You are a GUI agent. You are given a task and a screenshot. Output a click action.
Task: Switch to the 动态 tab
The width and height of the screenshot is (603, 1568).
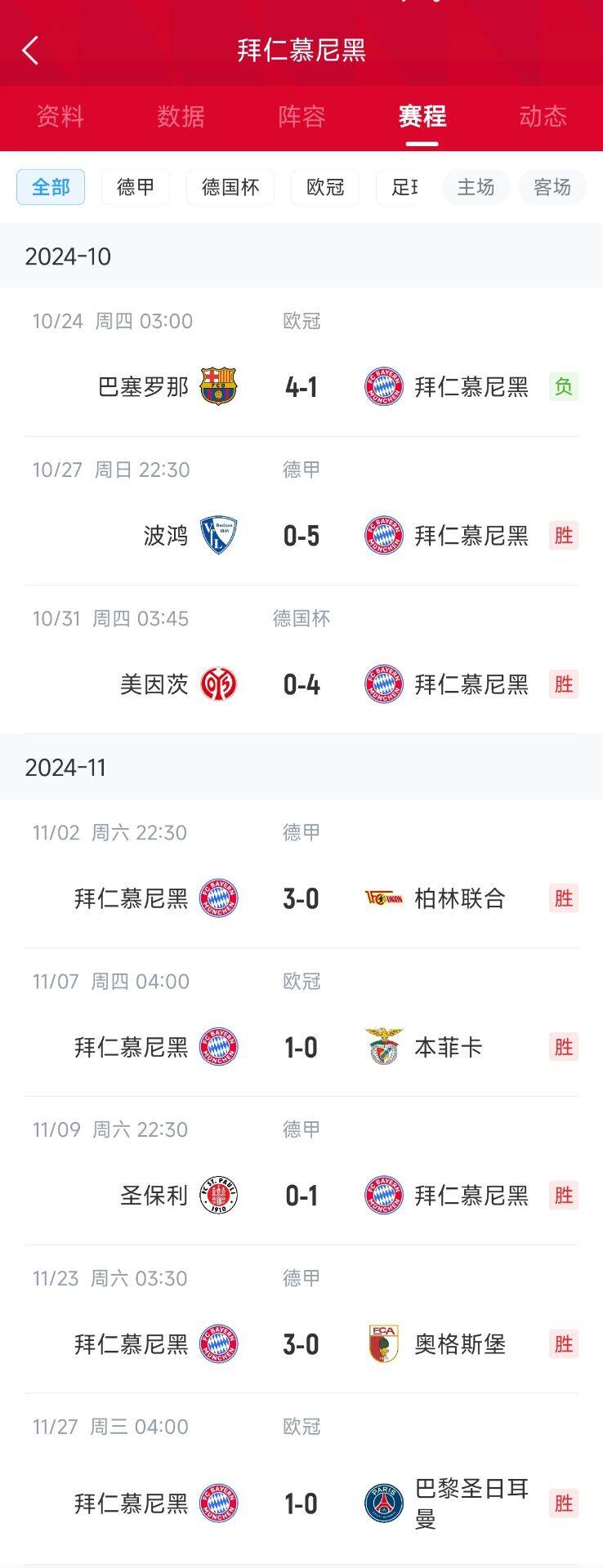click(543, 117)
